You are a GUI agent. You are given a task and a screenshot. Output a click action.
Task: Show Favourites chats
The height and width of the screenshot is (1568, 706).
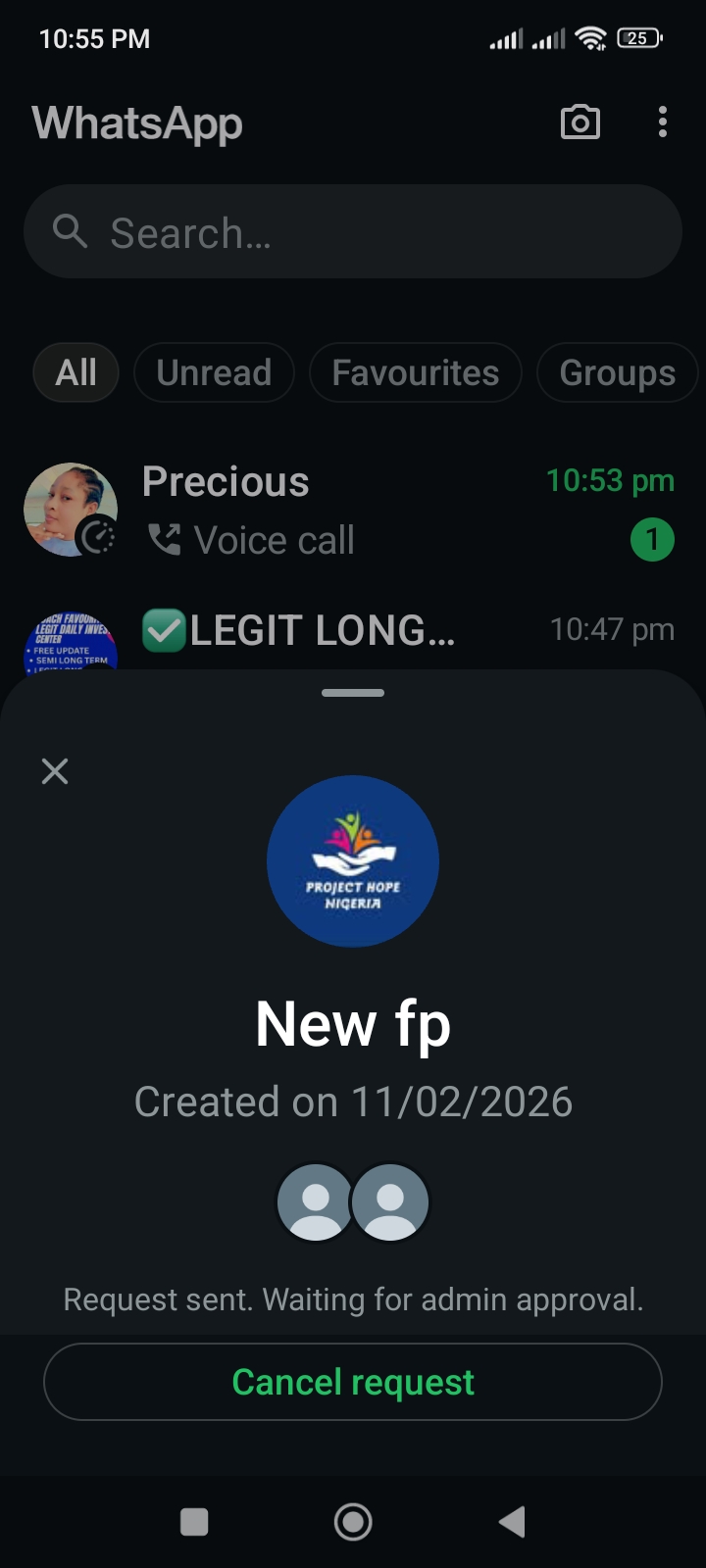point(415,373)
